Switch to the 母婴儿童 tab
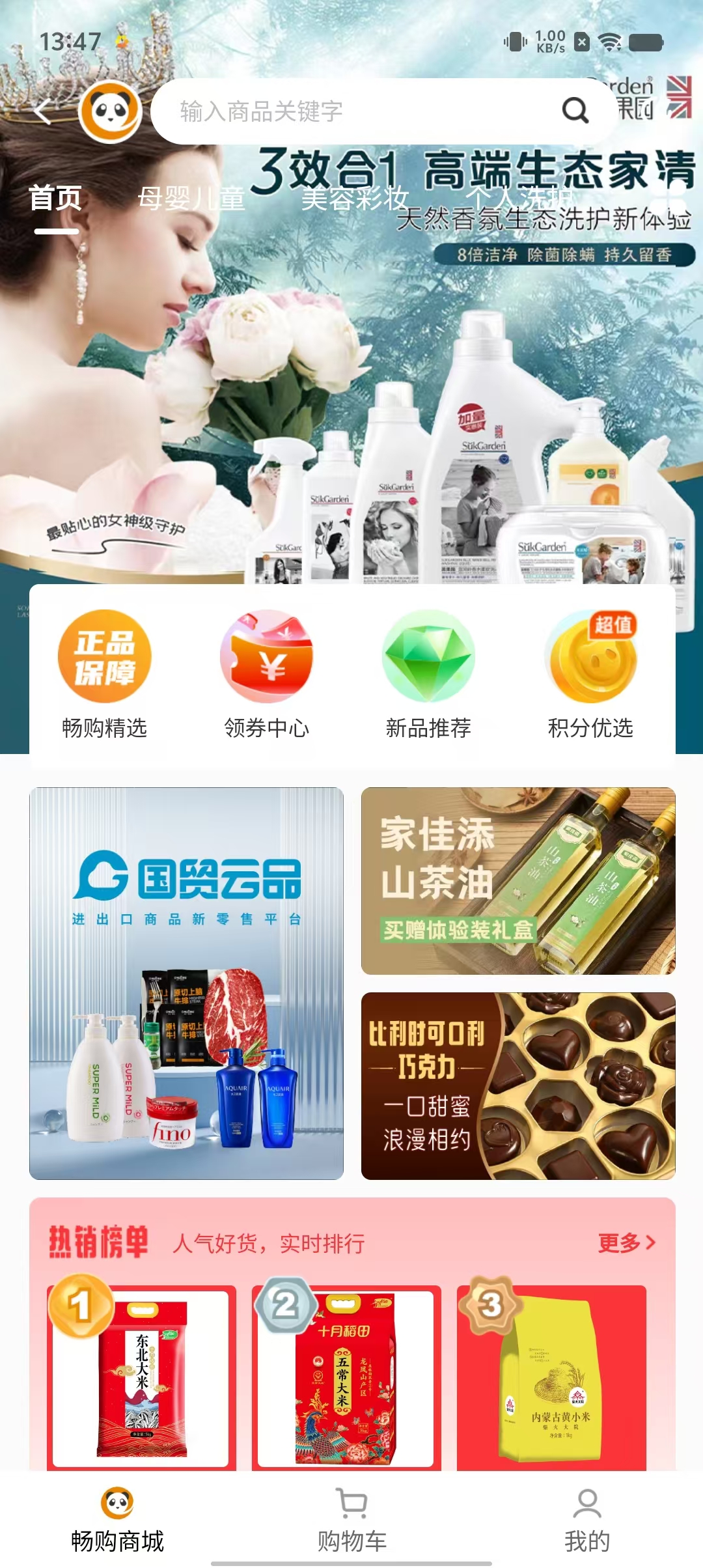The width and height of the screenshot is (703, 1568). (191, 199)
